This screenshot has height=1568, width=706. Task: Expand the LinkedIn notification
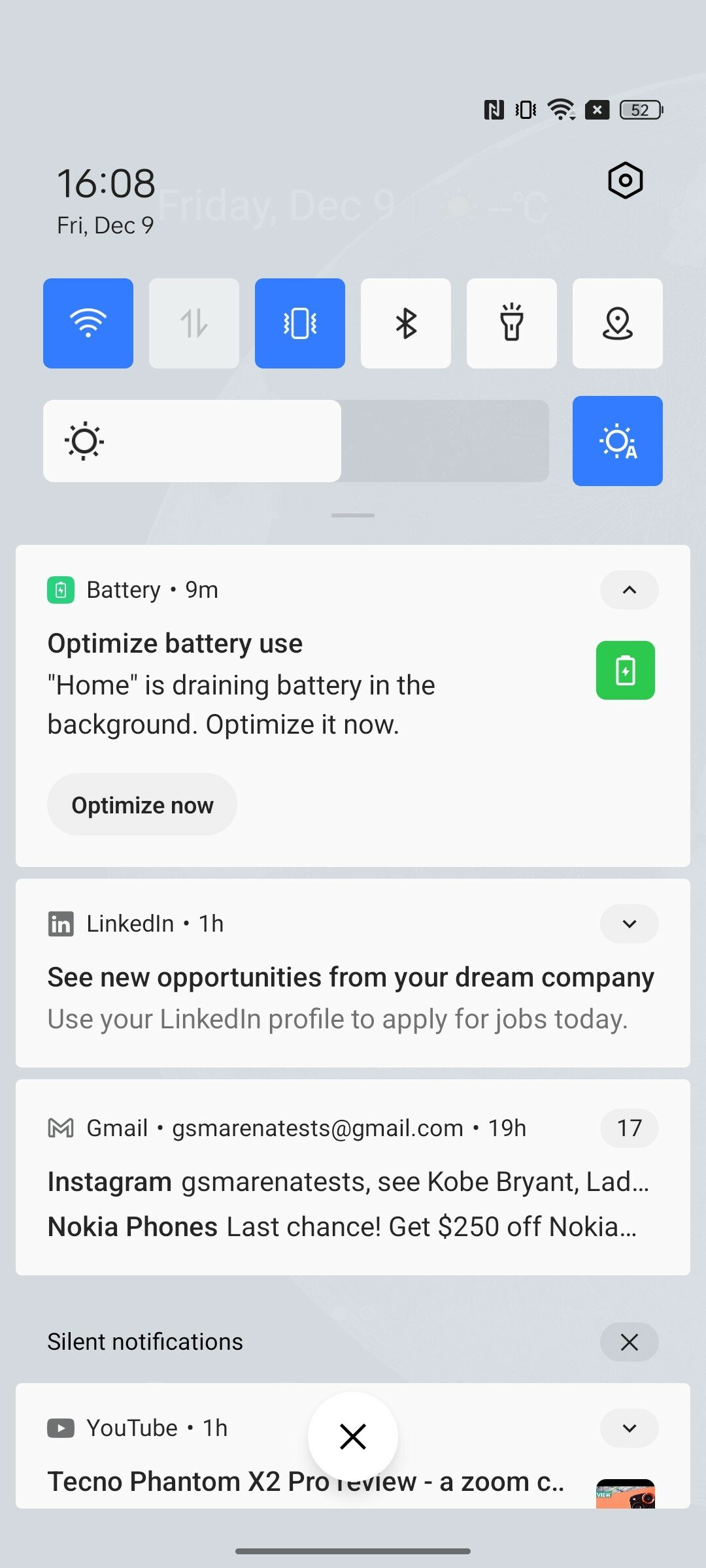(x=630, y=924)
